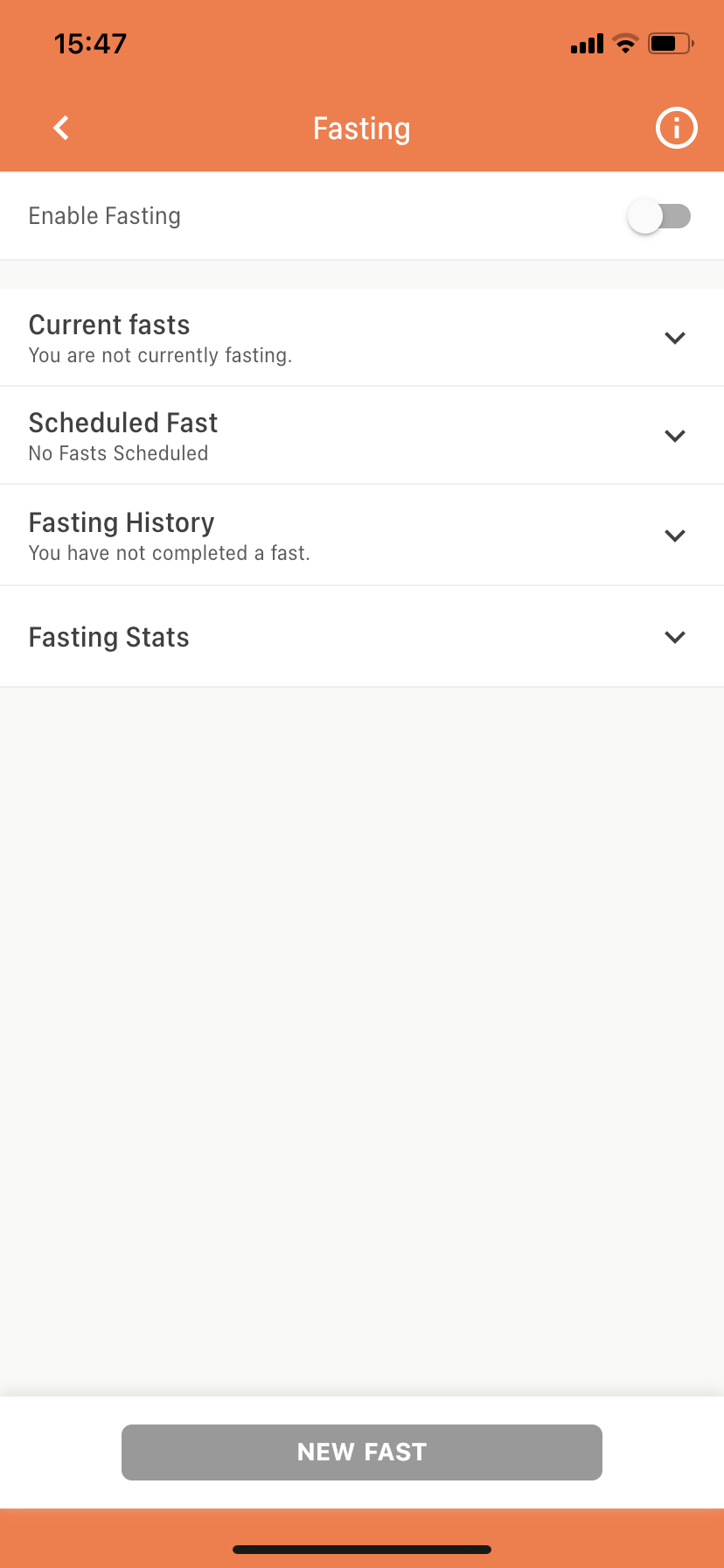
Task: Open the fasting info icon
Action: pyautogui.click(x=676, y=129)
